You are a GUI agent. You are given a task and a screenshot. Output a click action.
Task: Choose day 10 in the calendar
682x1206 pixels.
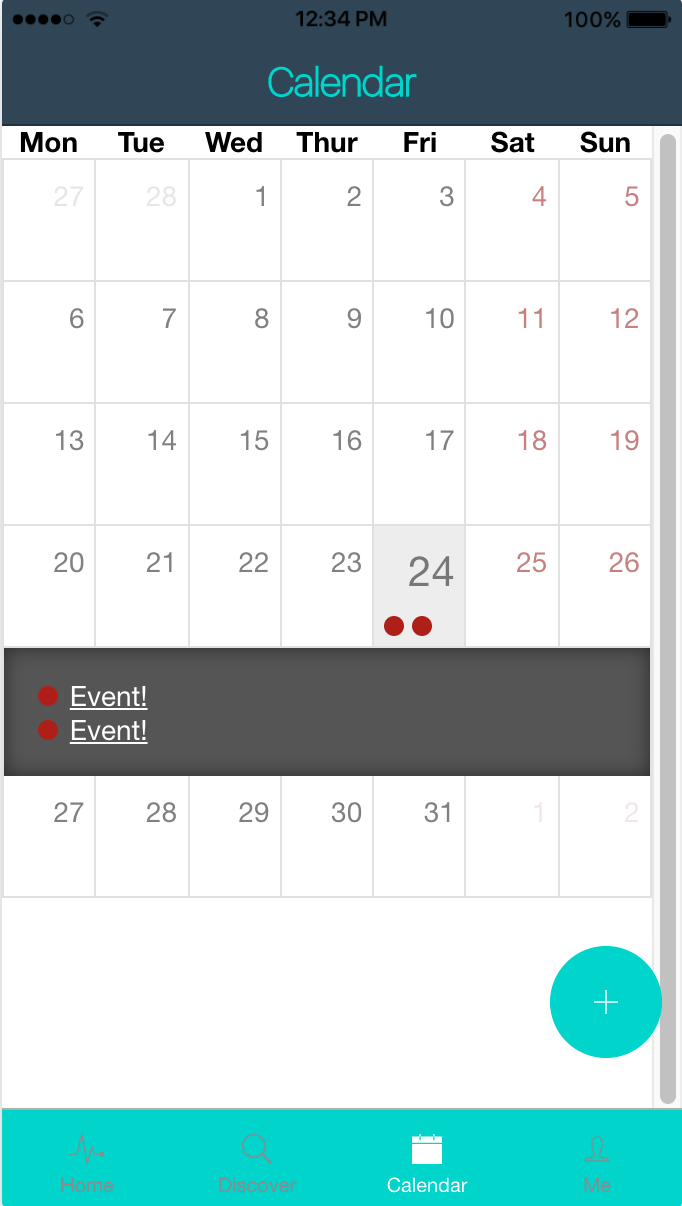coord(419,341)
